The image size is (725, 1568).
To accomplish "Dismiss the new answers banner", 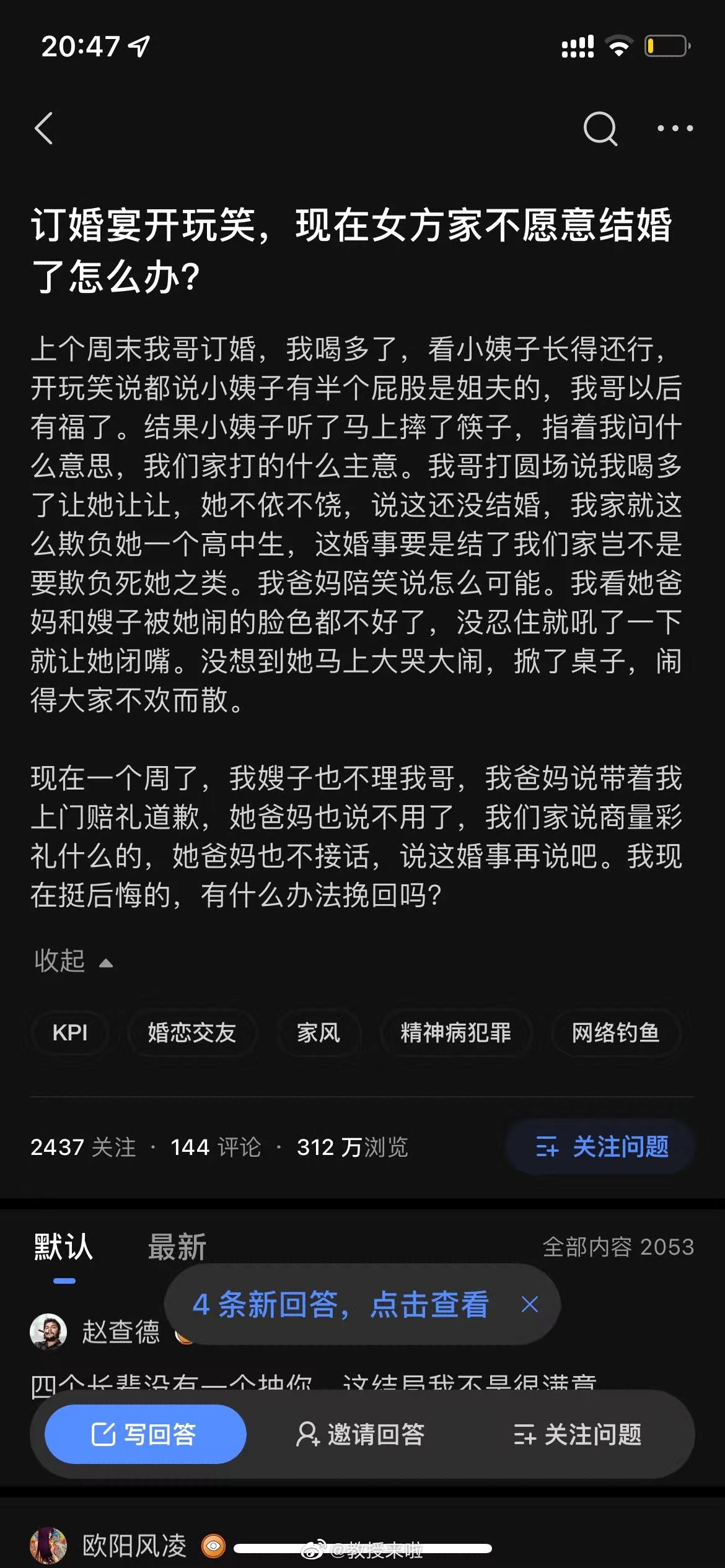I will coord(530,1305).
